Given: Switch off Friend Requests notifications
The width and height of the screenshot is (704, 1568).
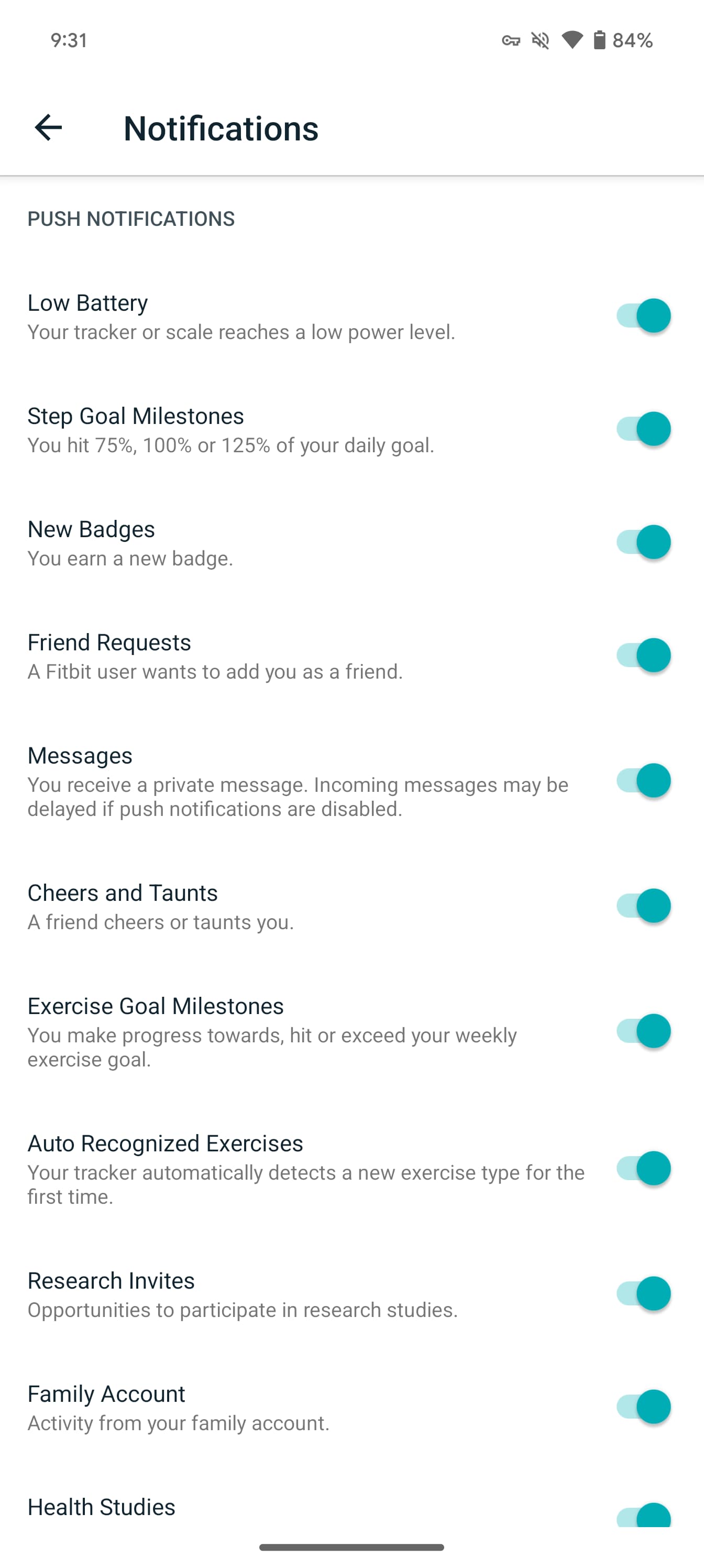Looking at the screenshot, I should click(x=643, y=656).
